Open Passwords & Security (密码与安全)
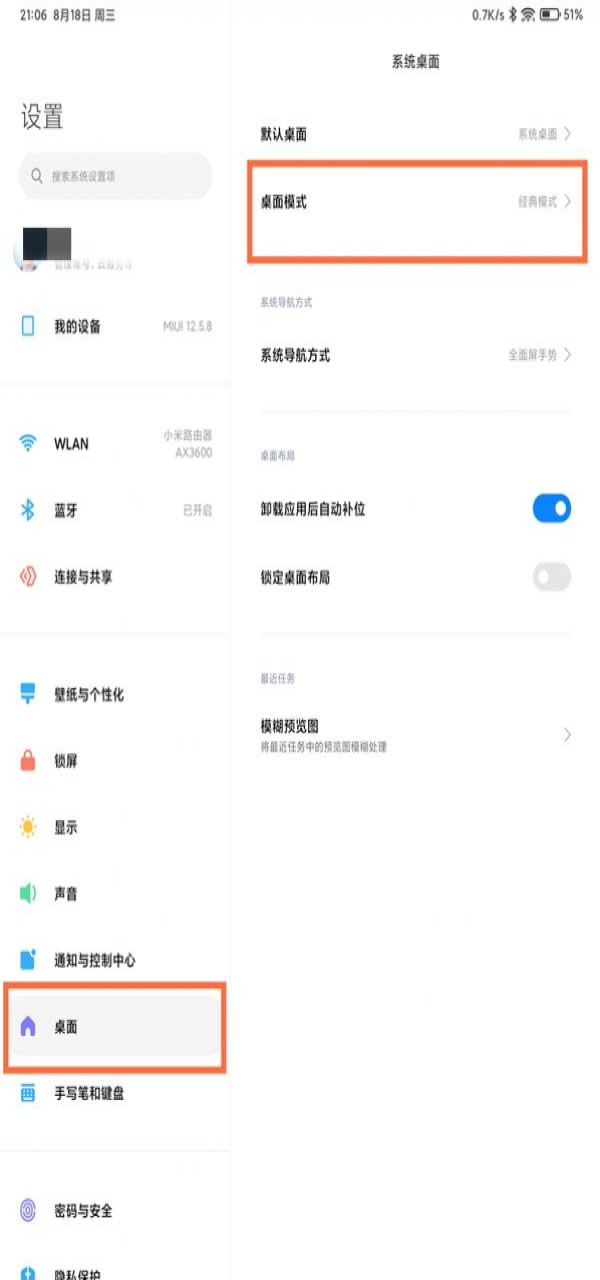This screenshot has height=1280, width=600. [115, 1211]
